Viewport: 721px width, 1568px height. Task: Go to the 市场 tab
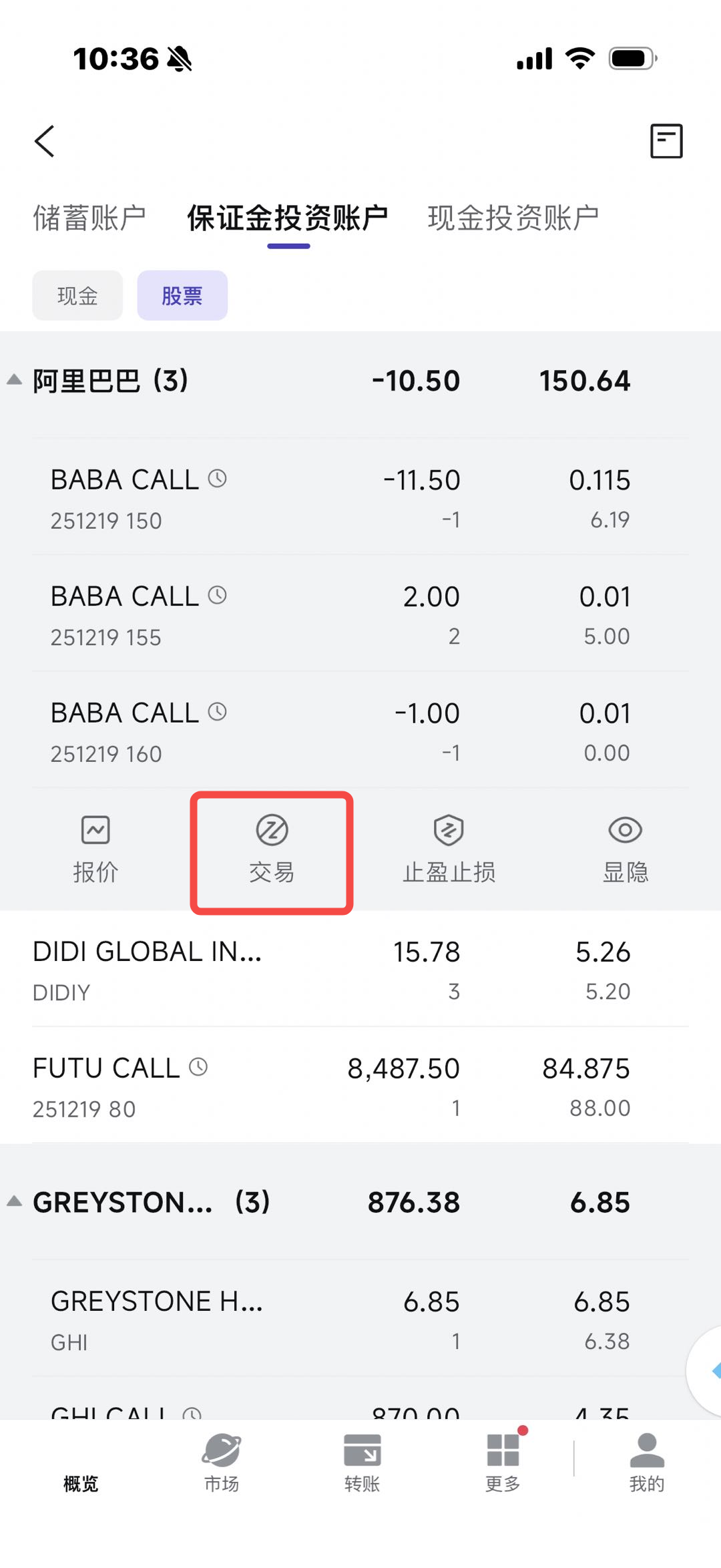click(221, 1462)
